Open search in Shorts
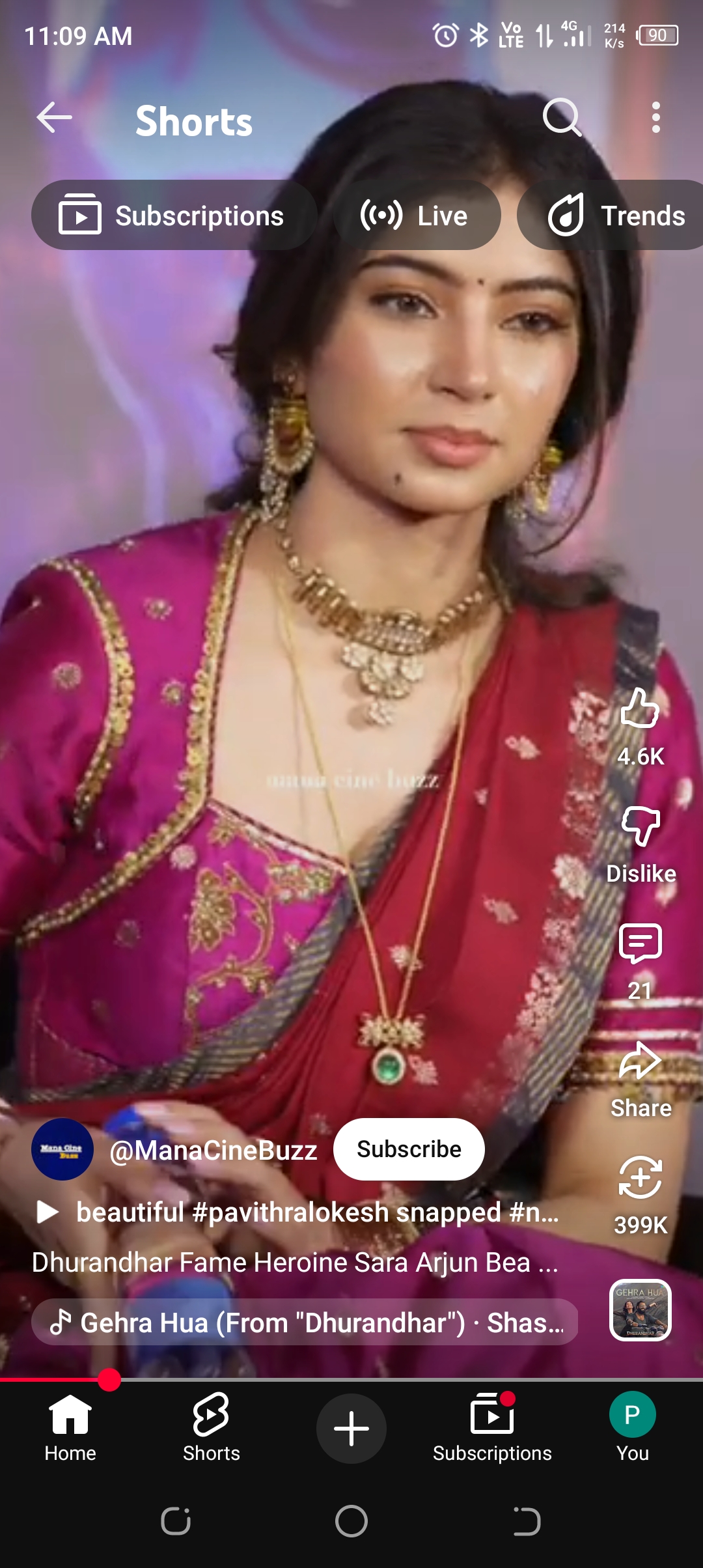This screenshot has height=1568, width=703. click(x=562, y=118)
